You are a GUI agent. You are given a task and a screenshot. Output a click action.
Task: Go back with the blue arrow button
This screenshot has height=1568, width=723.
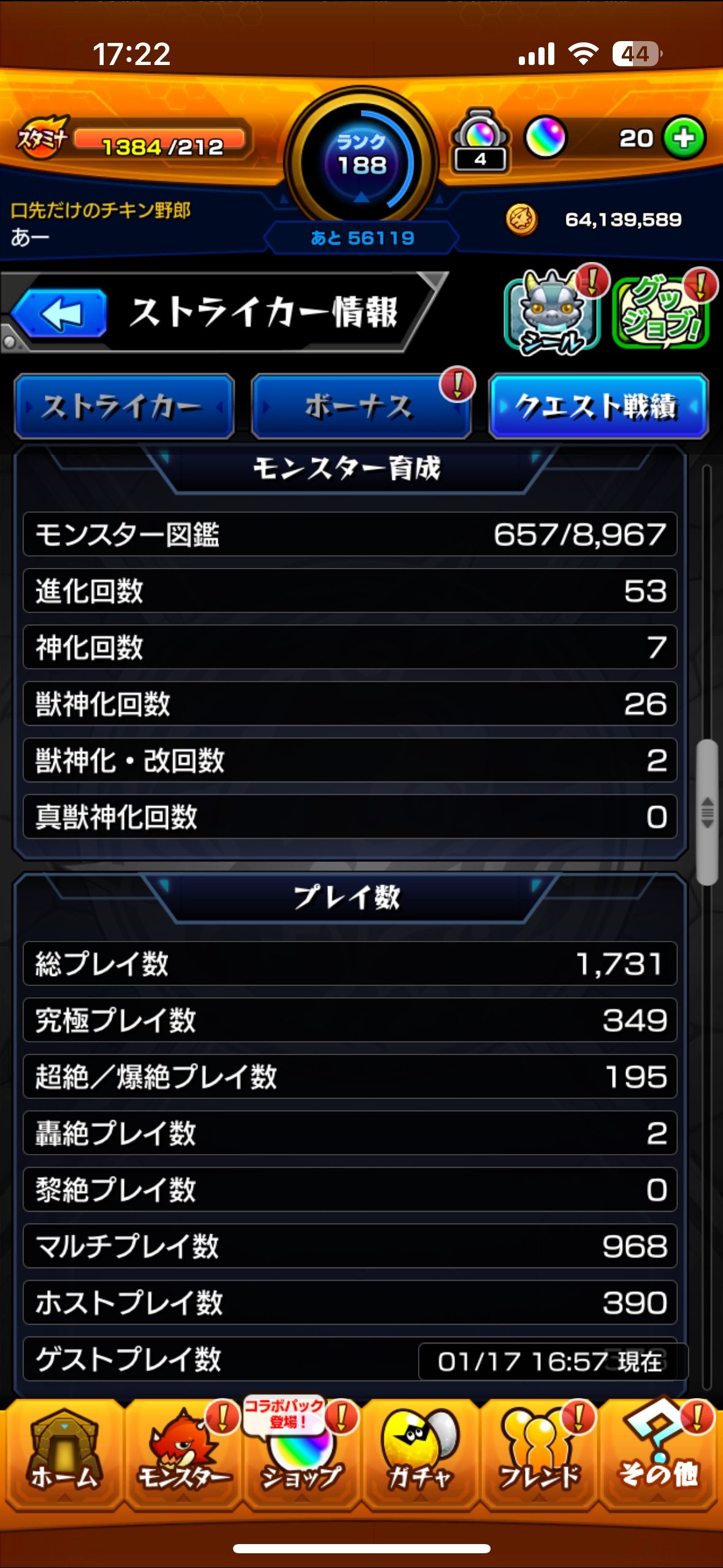[x=60, y=314]
